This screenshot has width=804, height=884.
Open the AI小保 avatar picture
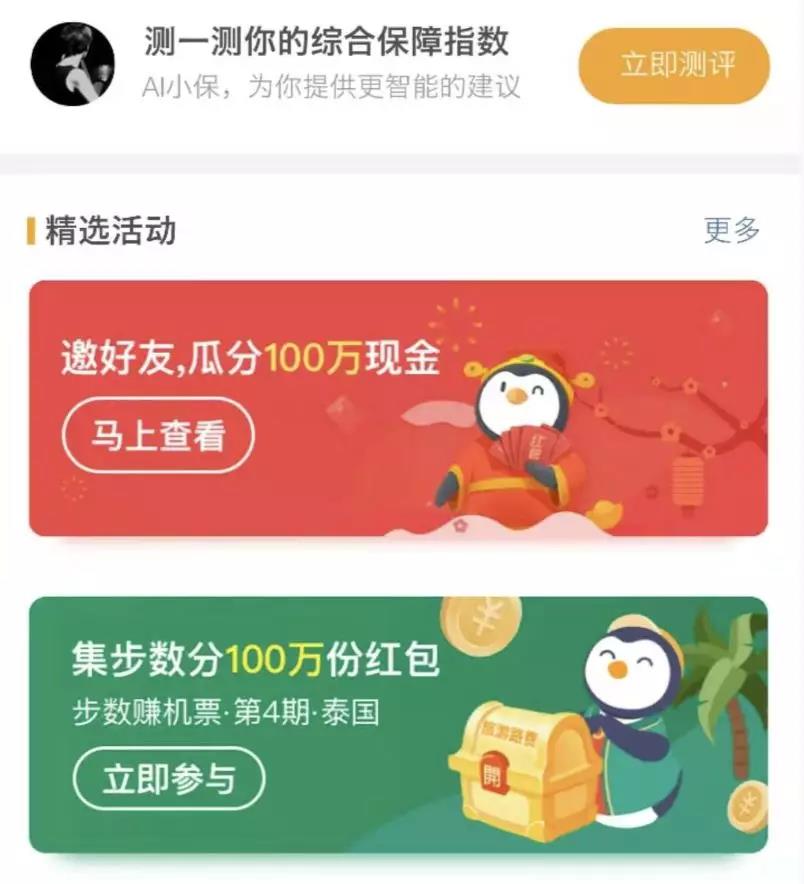72,64
